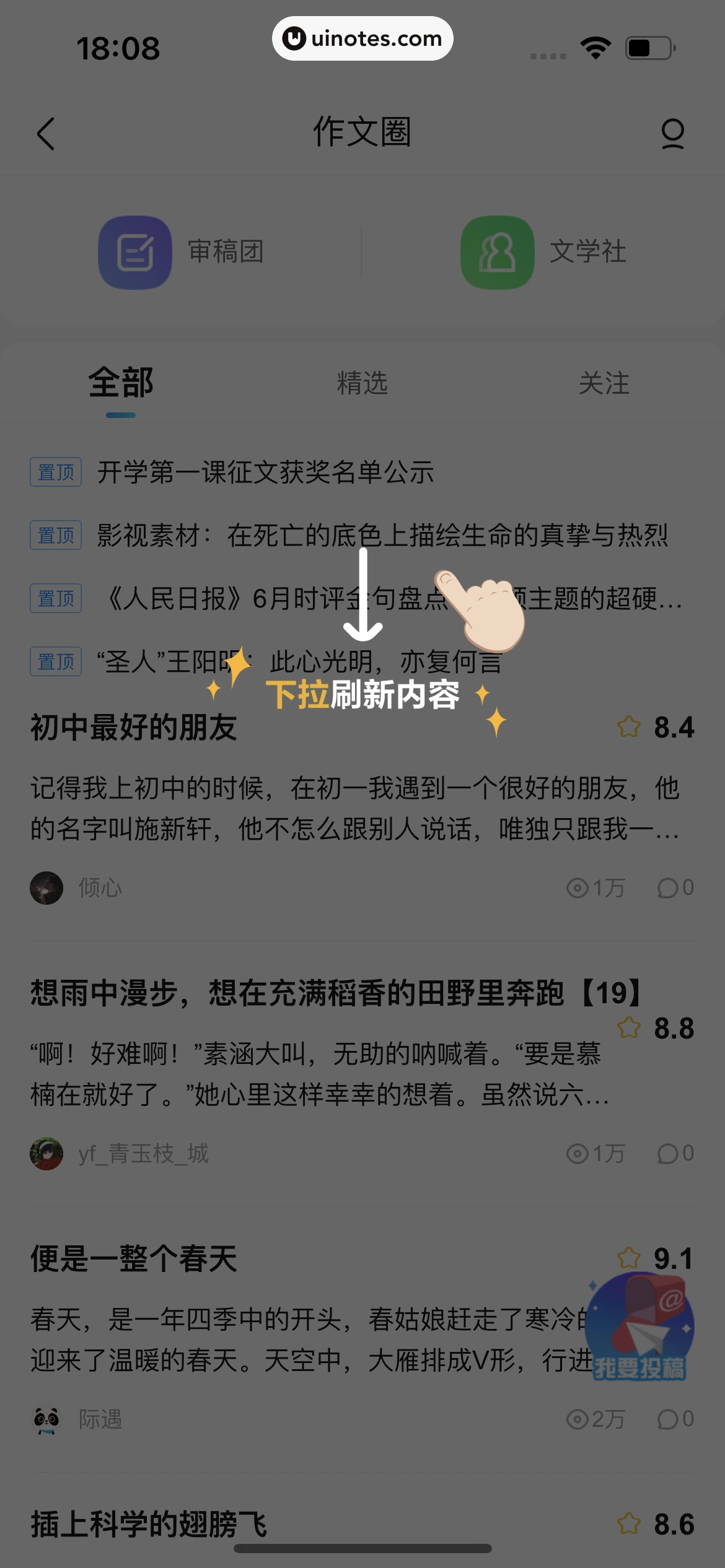Open 审稿团 section
Screen dimensions: 725x1568
(182, 252)
